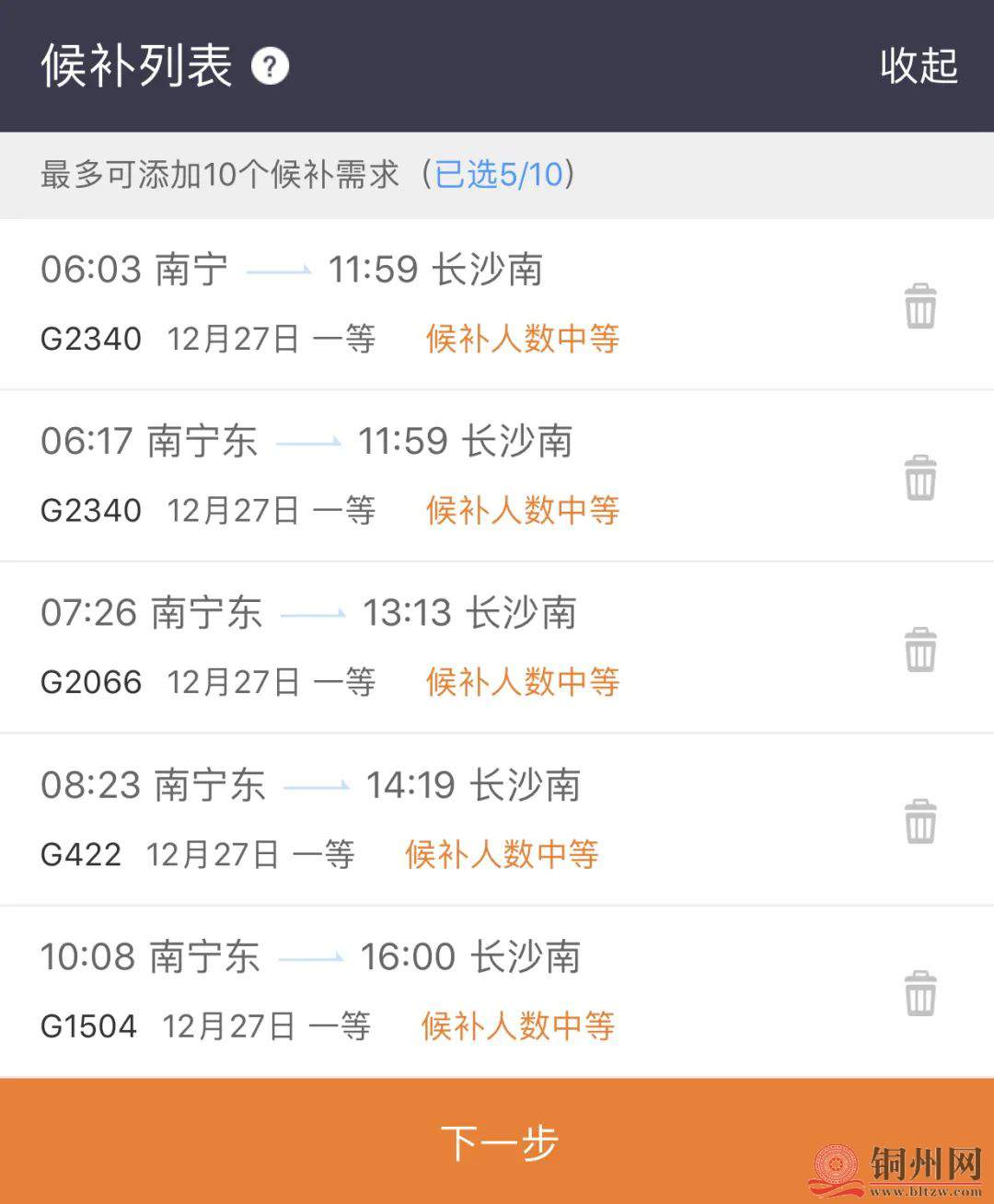This screenshot has height=1204, width=994.
Task: Continue with the 下一步 button
Action: click(x=497, y=1142)
